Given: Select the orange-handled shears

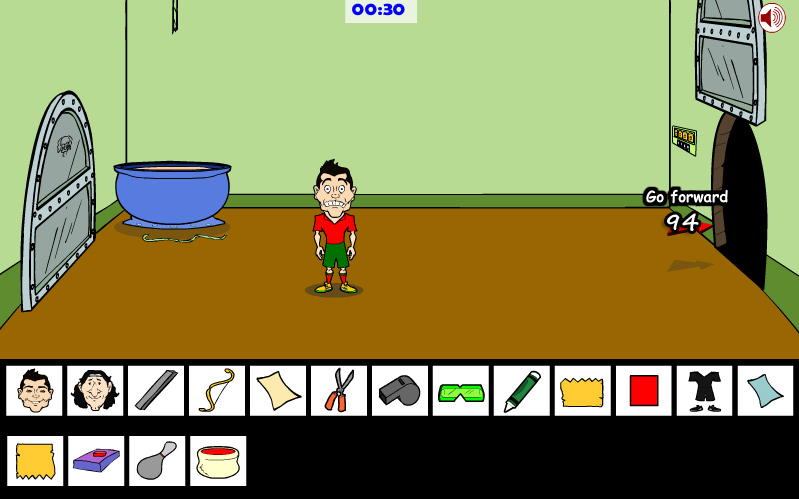Looking at the screenshot, I should pyautogui.click(x=339, y=391).
